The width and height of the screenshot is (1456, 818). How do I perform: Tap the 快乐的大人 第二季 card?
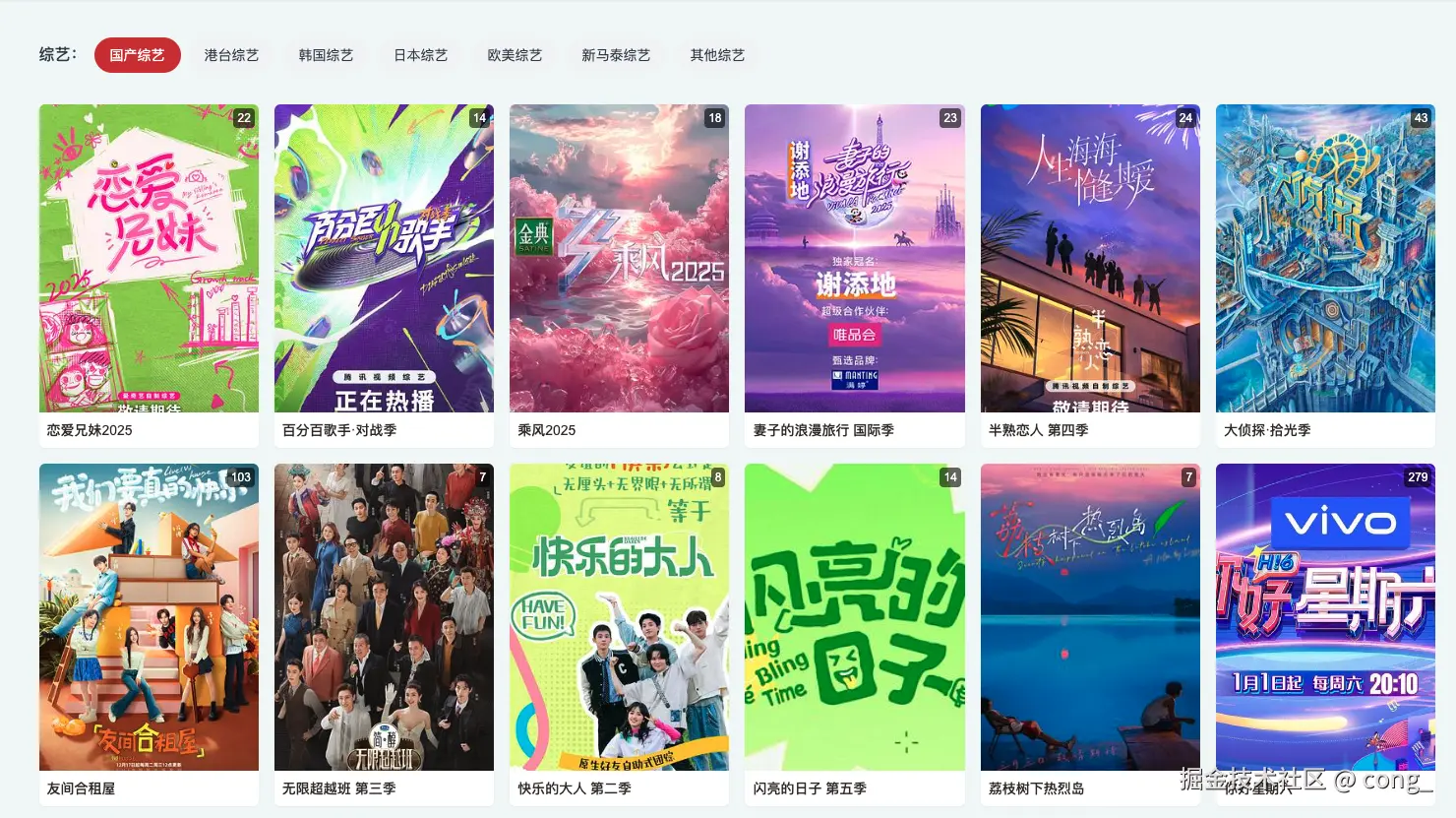click(x=619, y=617)
